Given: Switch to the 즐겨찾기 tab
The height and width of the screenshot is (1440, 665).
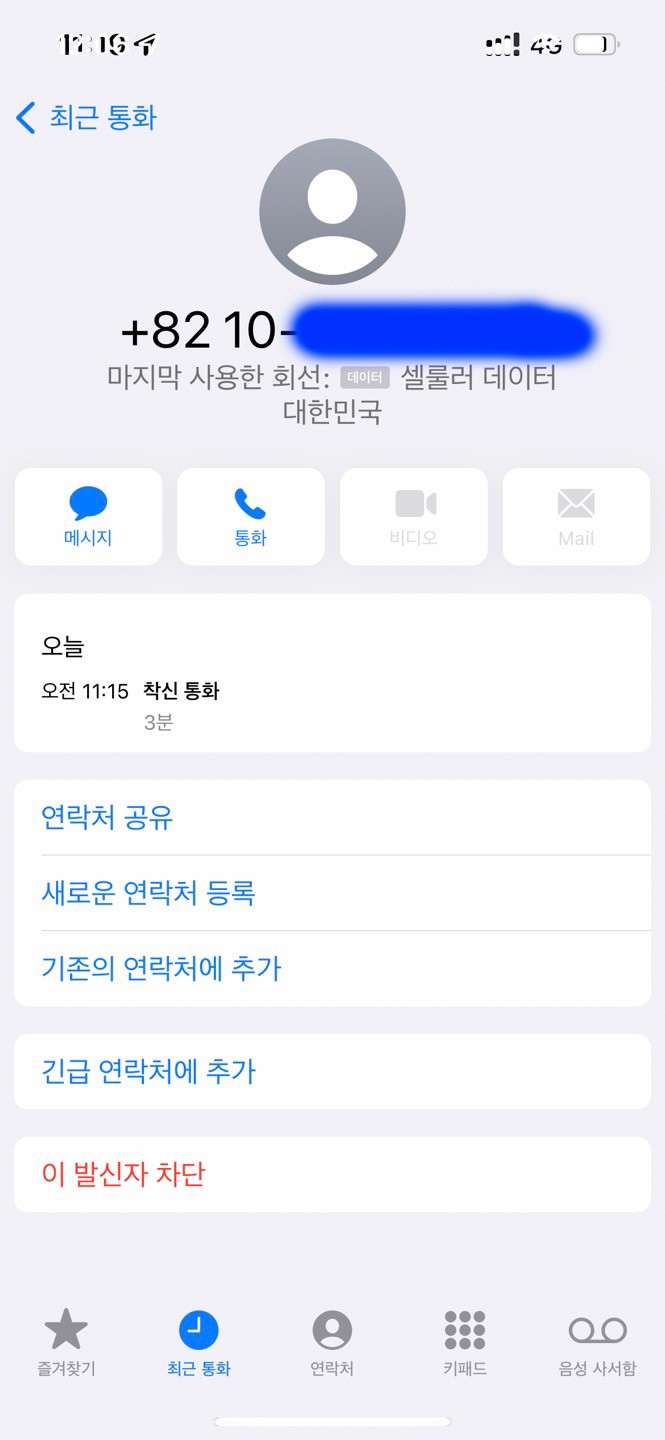Looking at the screenshot, I should point(66,1342).
